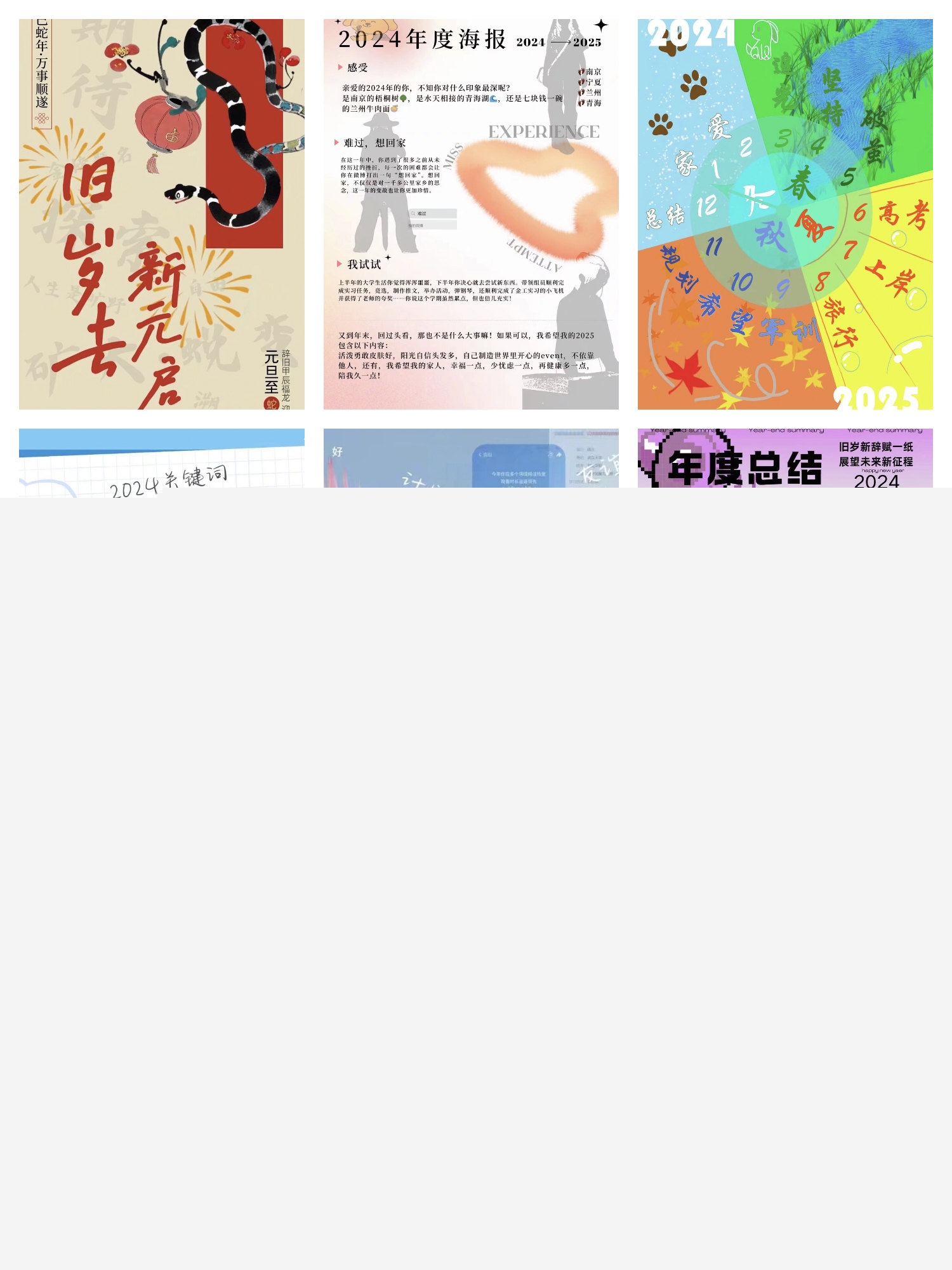Open the snake year red poster
This screenshot has height=1270, width=952.
pyautogui.click(x=162, y=214)
